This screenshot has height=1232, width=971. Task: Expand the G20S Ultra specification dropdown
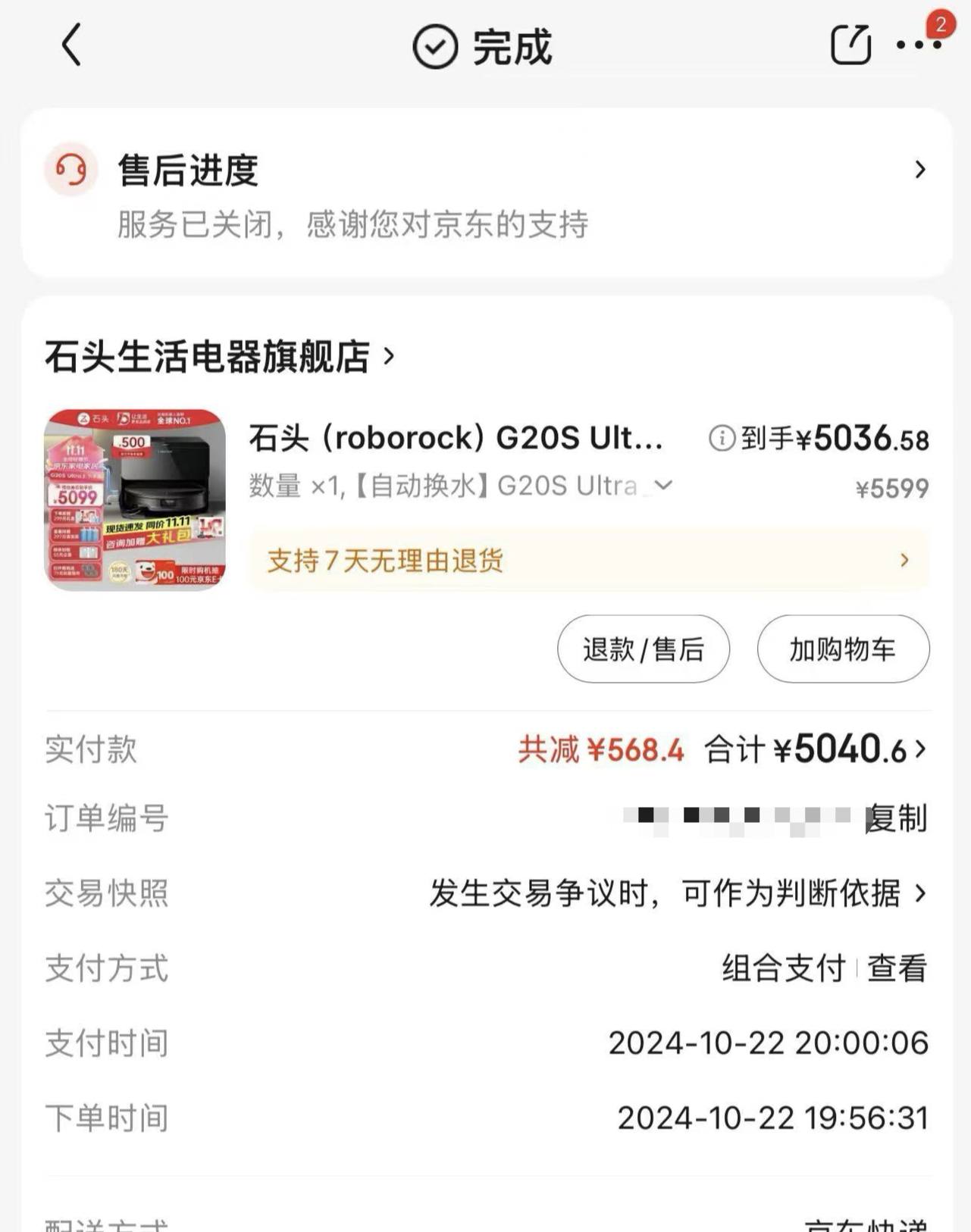click(x=663, y=485)
